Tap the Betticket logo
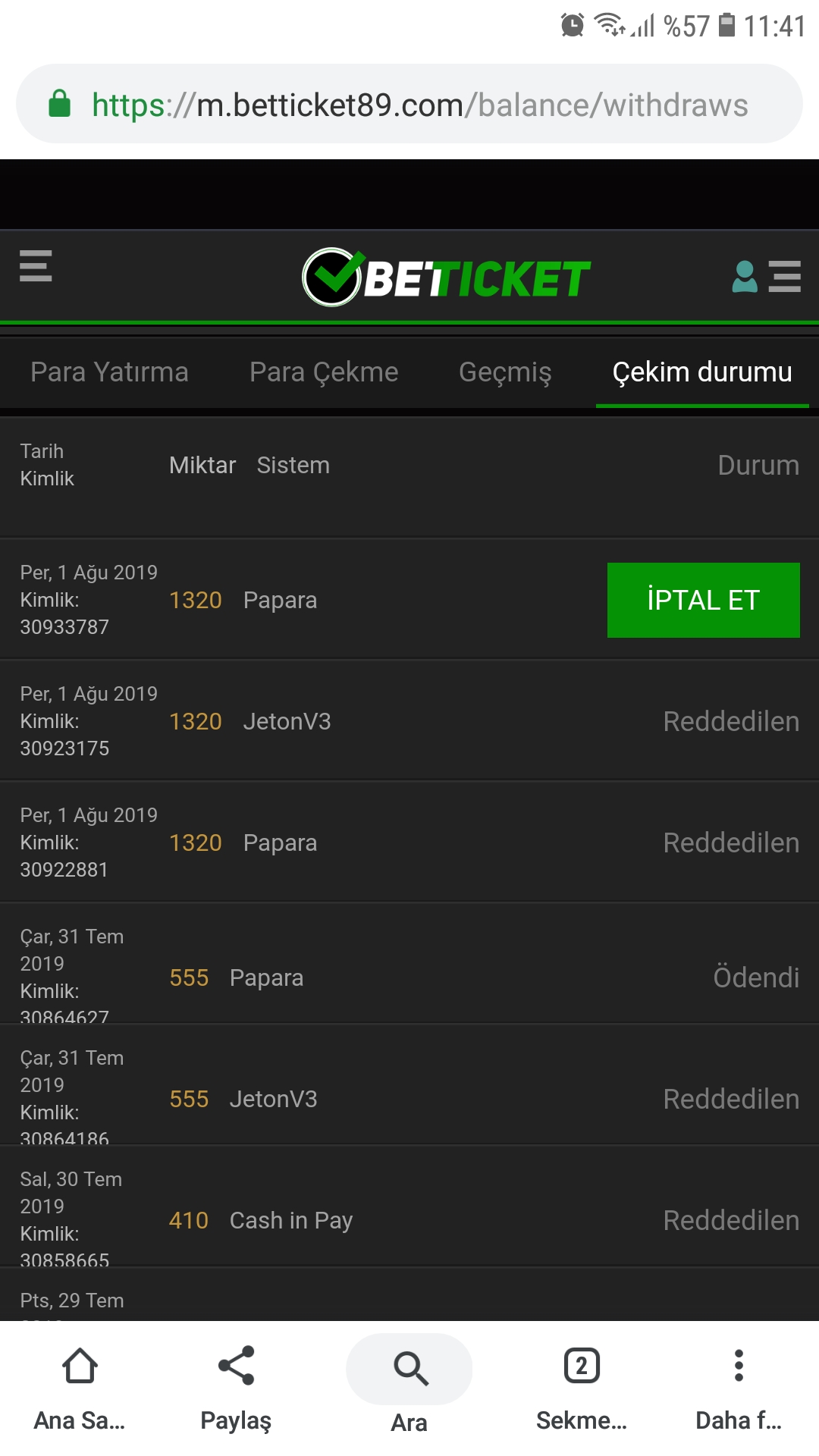The width and height of the screenshot is (819, 1456). (446, 278)
